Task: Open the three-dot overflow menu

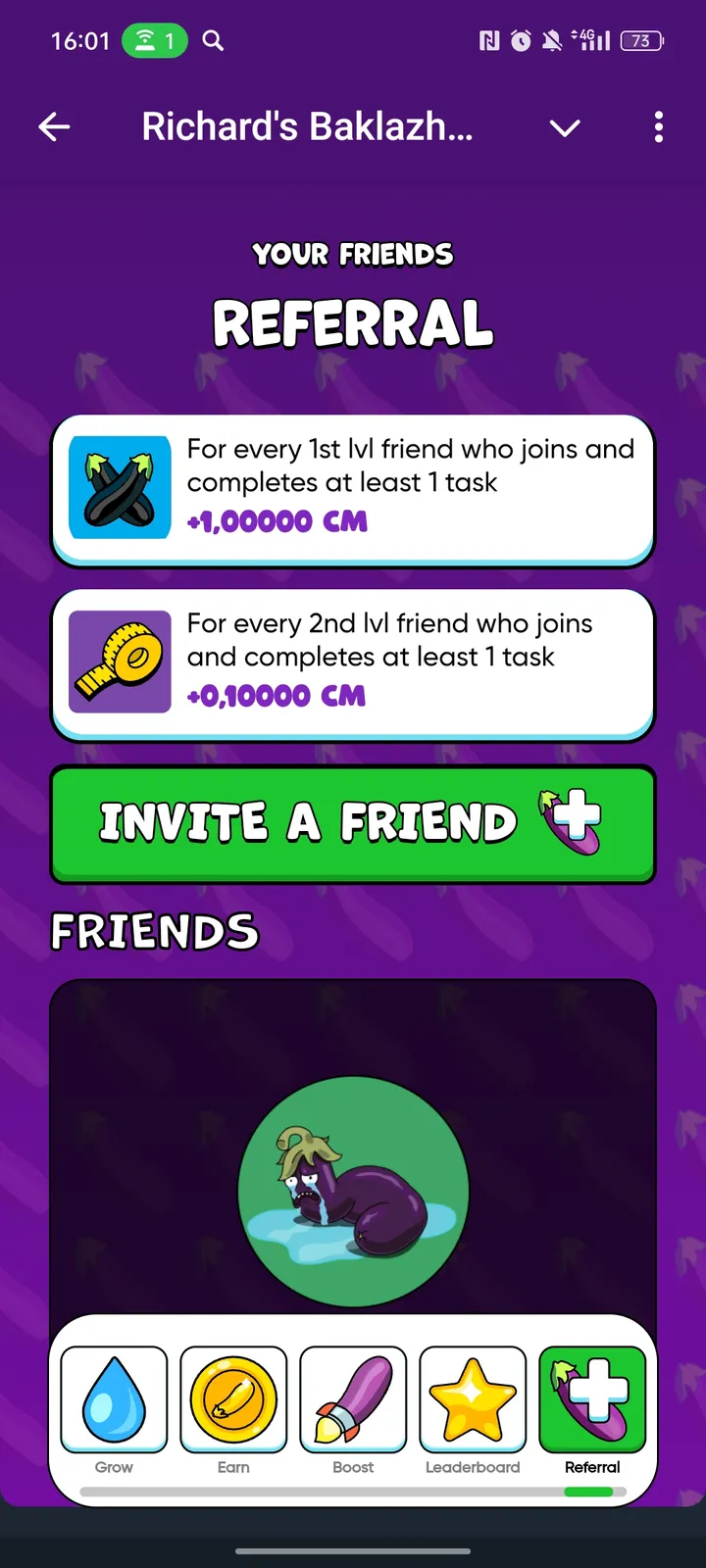Action: pos(658,126)
